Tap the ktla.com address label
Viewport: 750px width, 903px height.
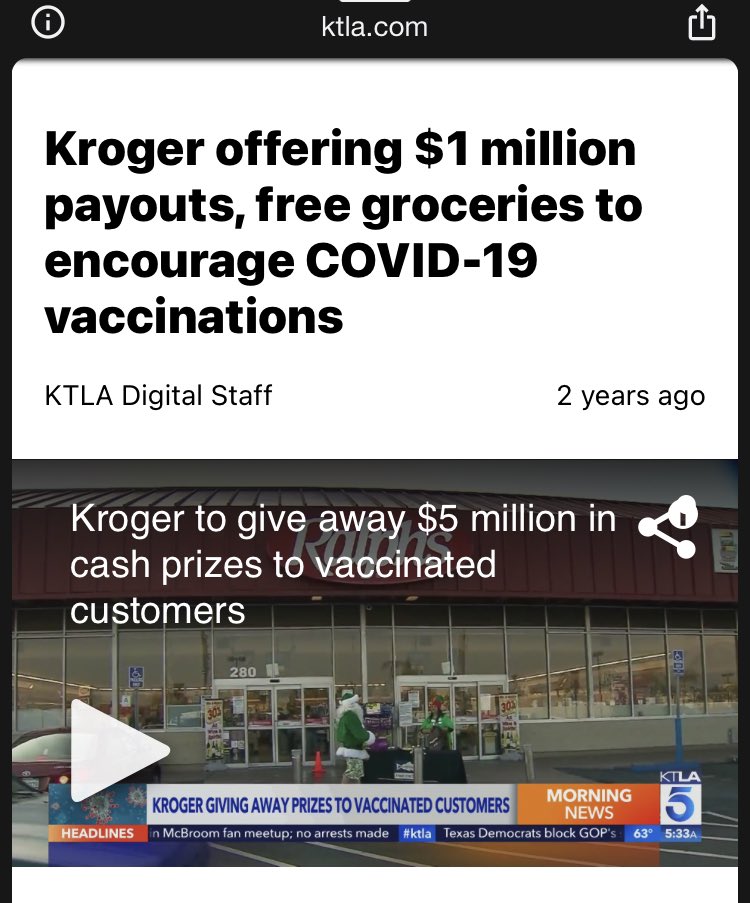(x=375, y=27)
